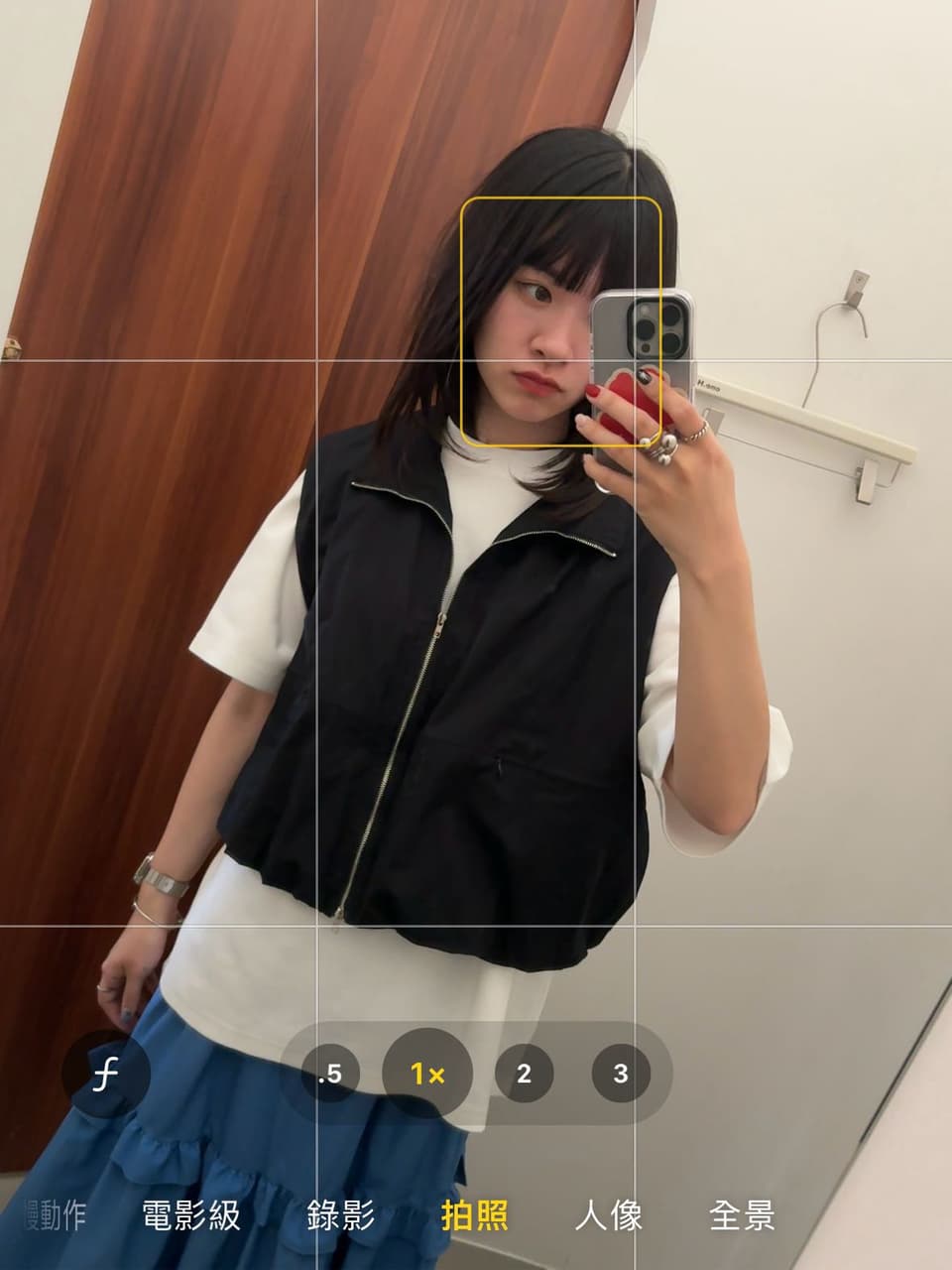Select the 1× zoom level
Viewport: 952px width, 1270px height.
click(427, 1074)
